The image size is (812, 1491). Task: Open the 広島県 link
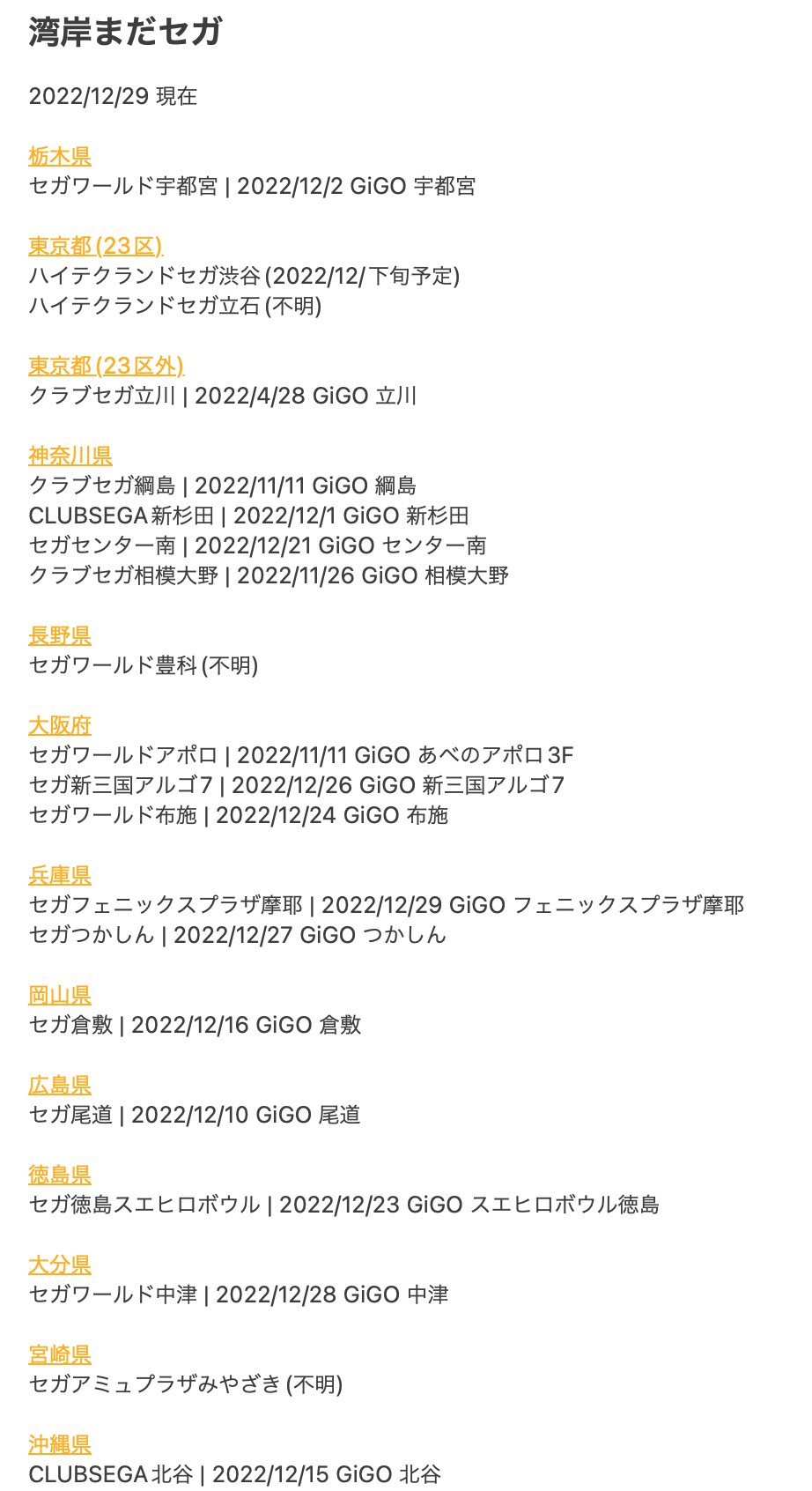(60, 1085)
